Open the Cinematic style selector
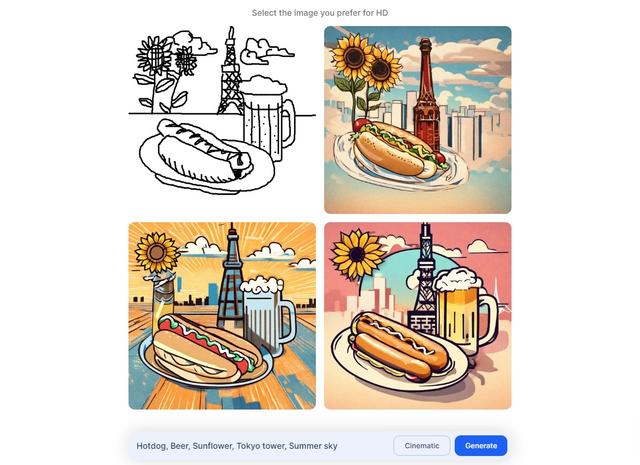 [x=422, y=446]
